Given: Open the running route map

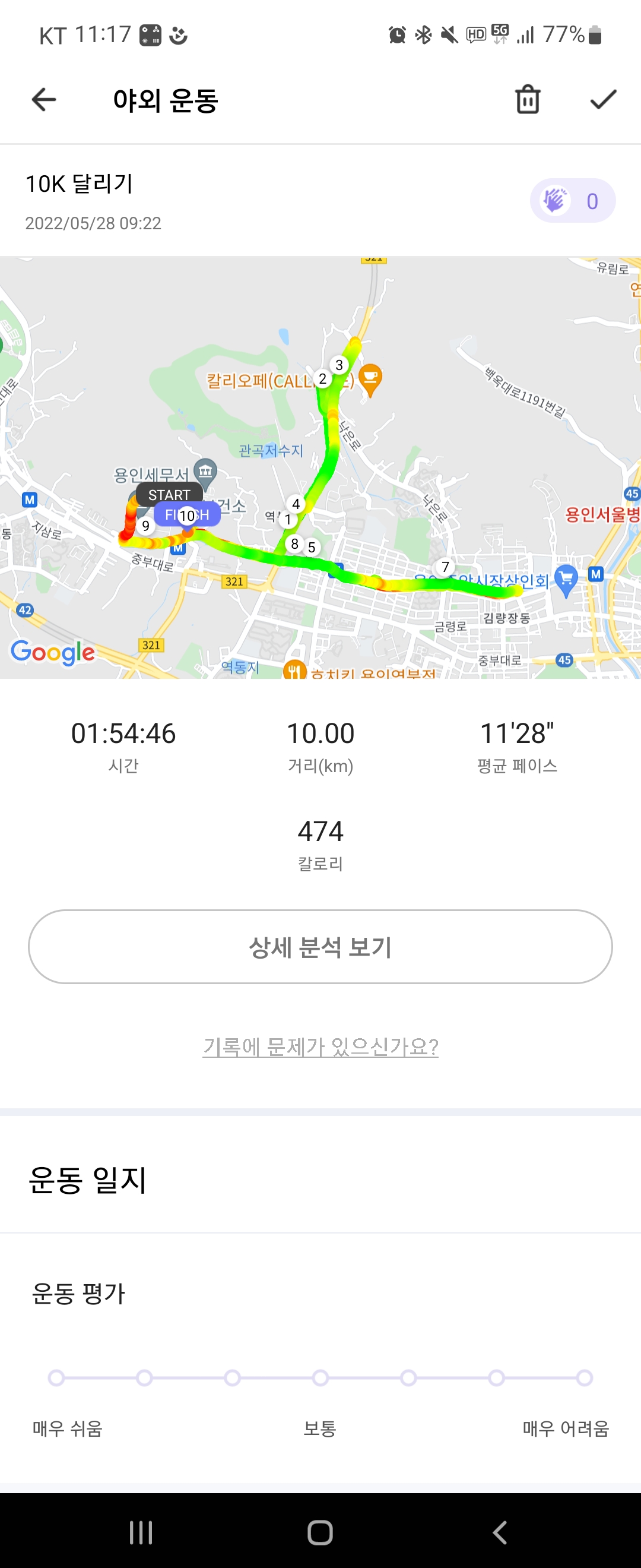Looking at the screenshot, I should click(x=320, y=467).
